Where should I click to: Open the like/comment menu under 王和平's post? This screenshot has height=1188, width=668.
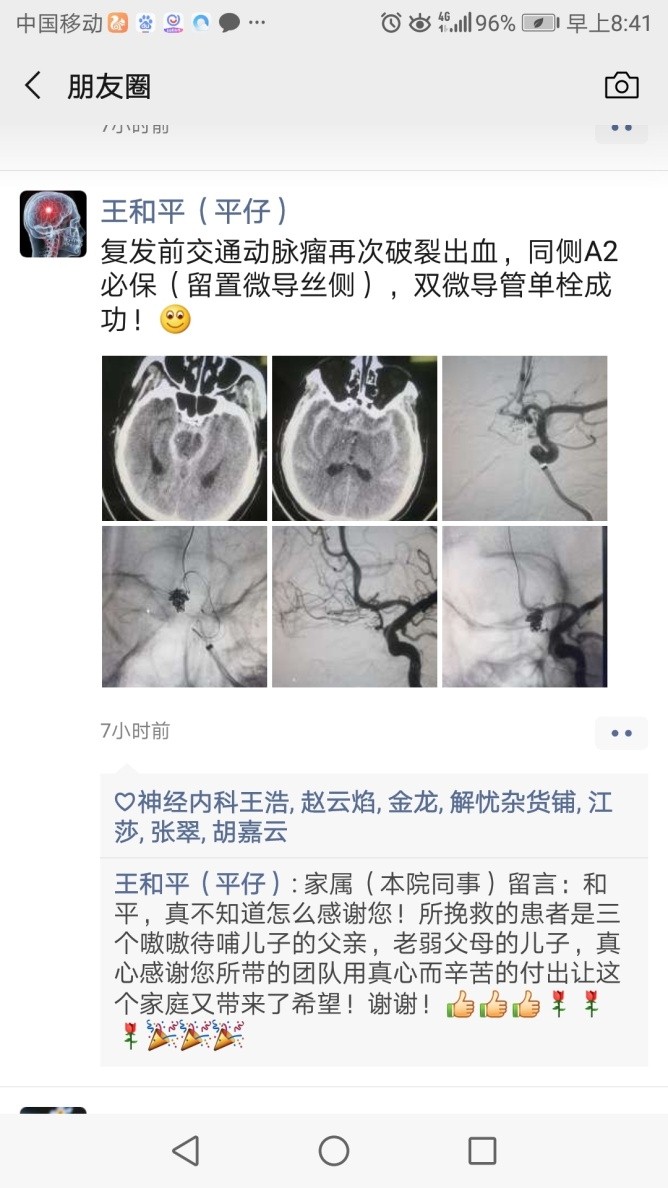[621, 733]
